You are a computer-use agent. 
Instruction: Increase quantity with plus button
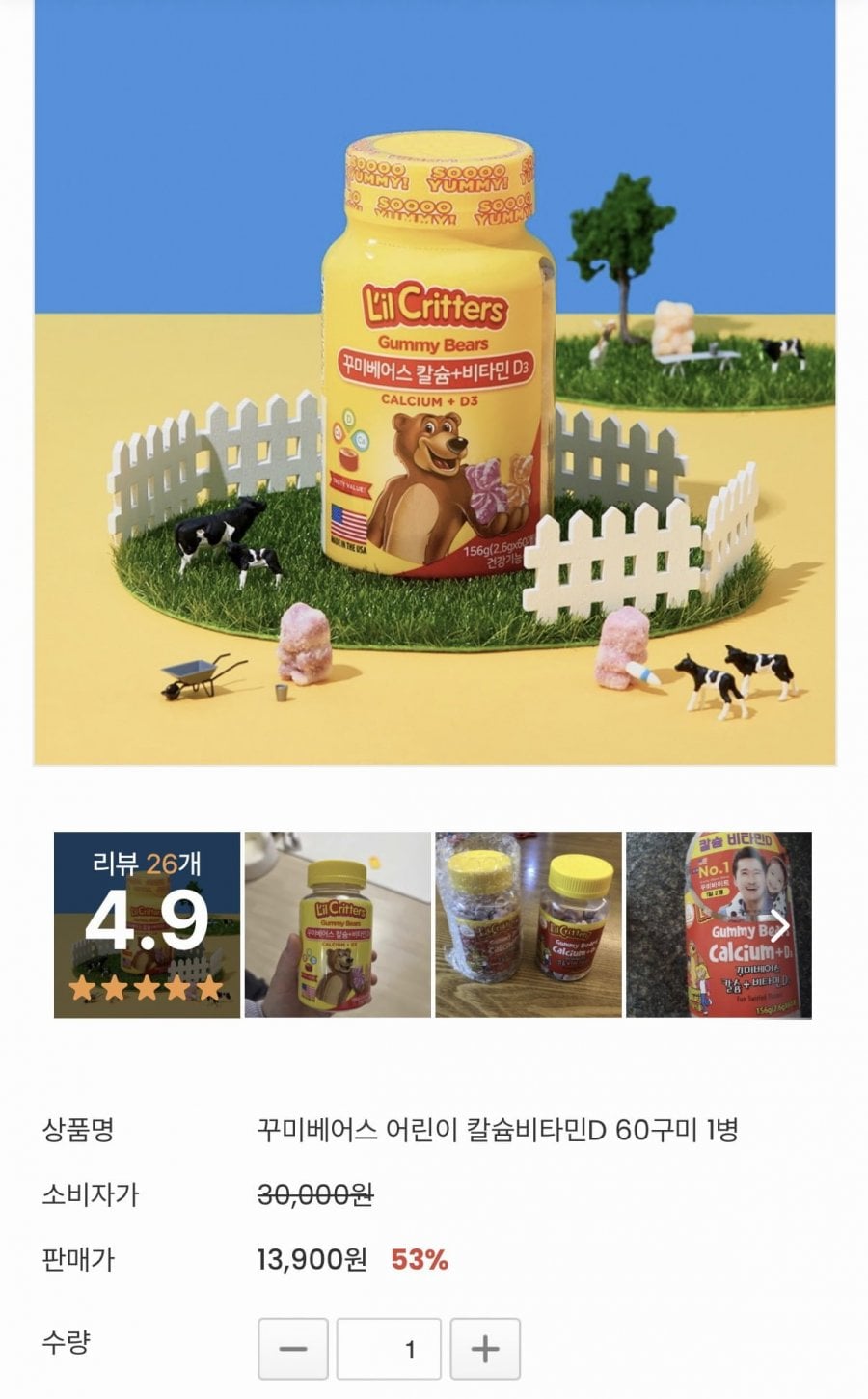485,1348
